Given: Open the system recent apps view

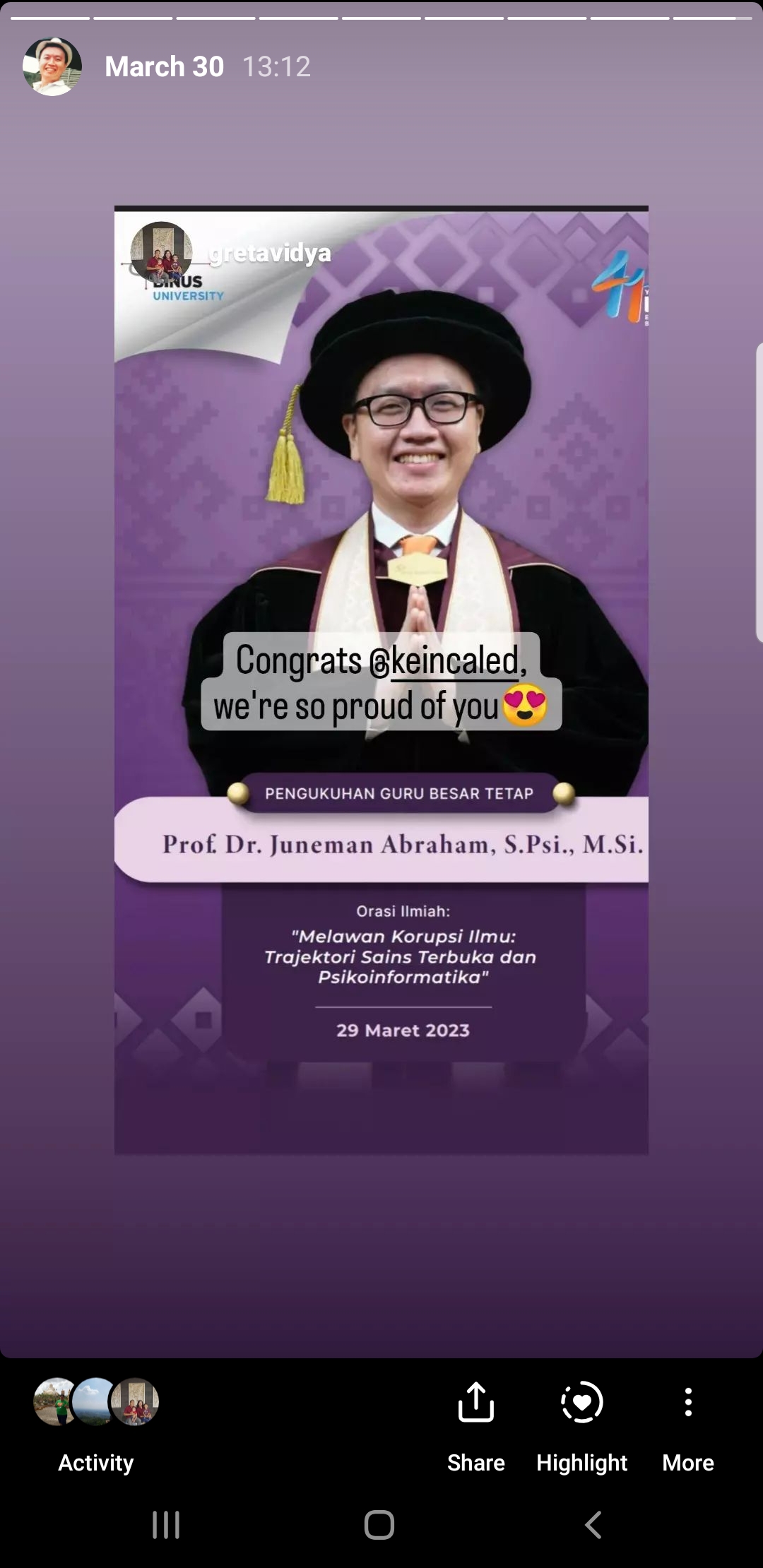Looking at the screenshot, I should [166, 1525].
